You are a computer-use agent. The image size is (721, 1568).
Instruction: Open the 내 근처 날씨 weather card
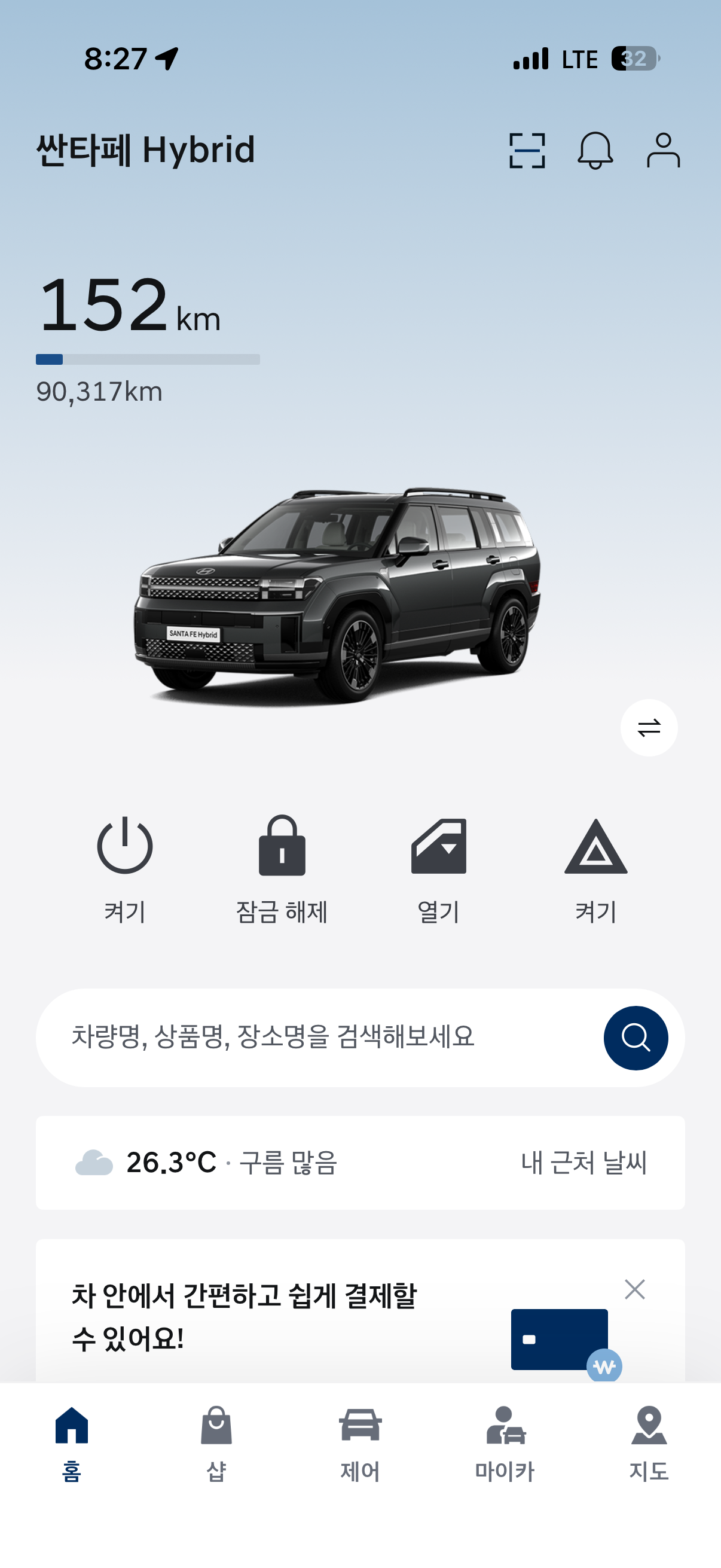tap(360, 1163)
